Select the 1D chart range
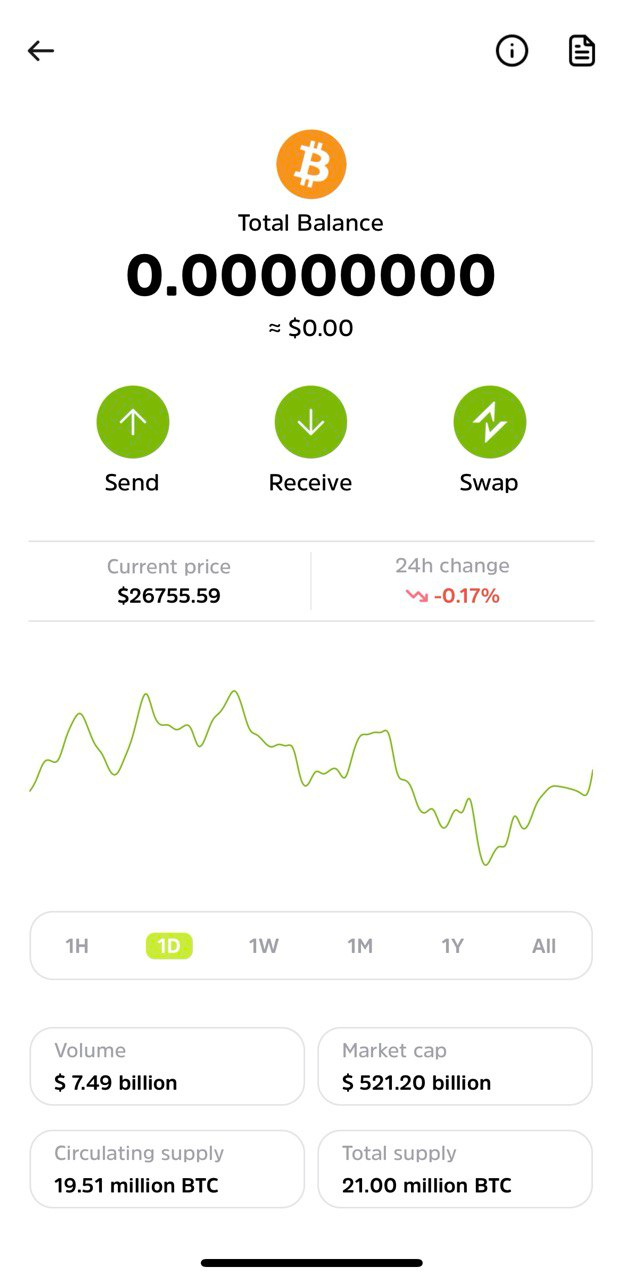This screenshot has width=623, height=1280. tap(169, 946)
